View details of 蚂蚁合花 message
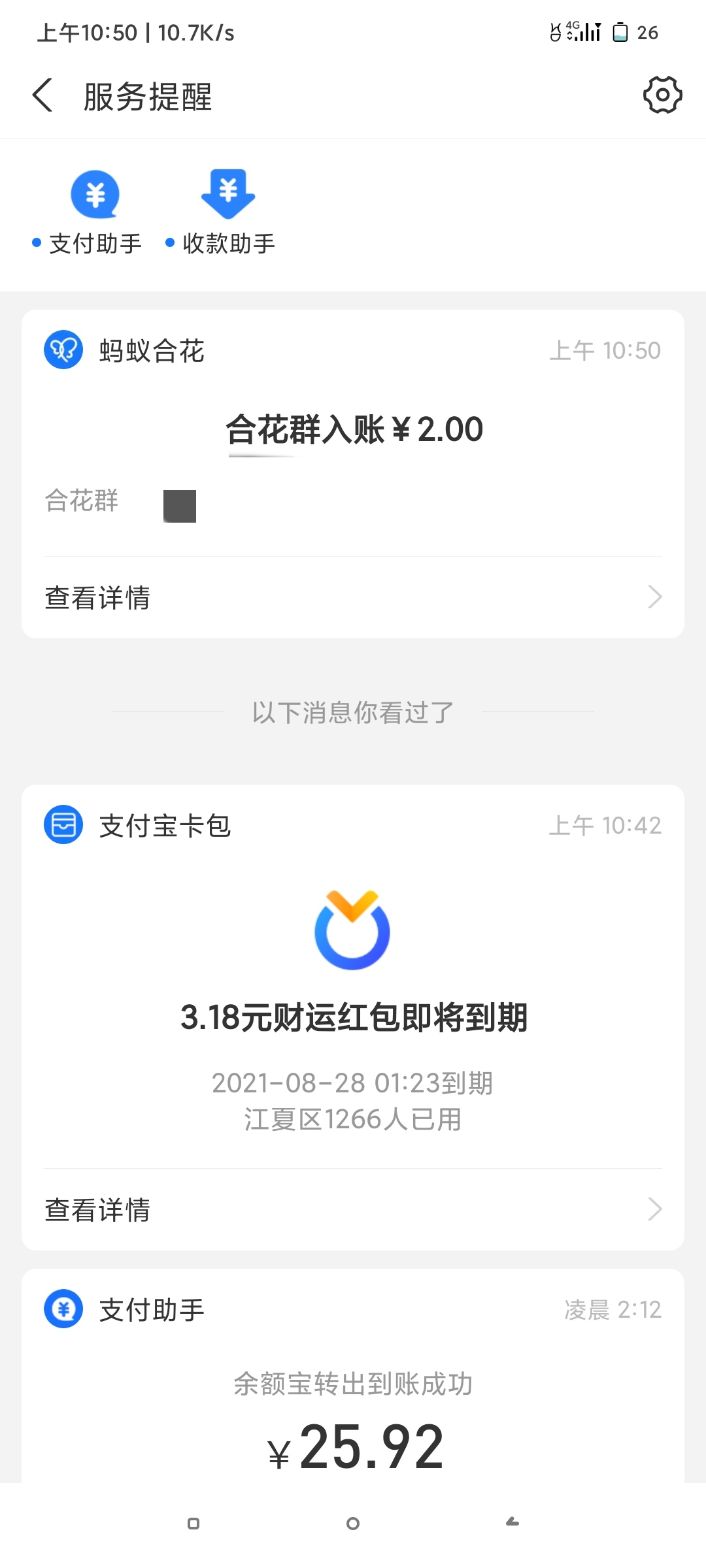Screen dimensions: 706x1568 click(x=353, y=597)
